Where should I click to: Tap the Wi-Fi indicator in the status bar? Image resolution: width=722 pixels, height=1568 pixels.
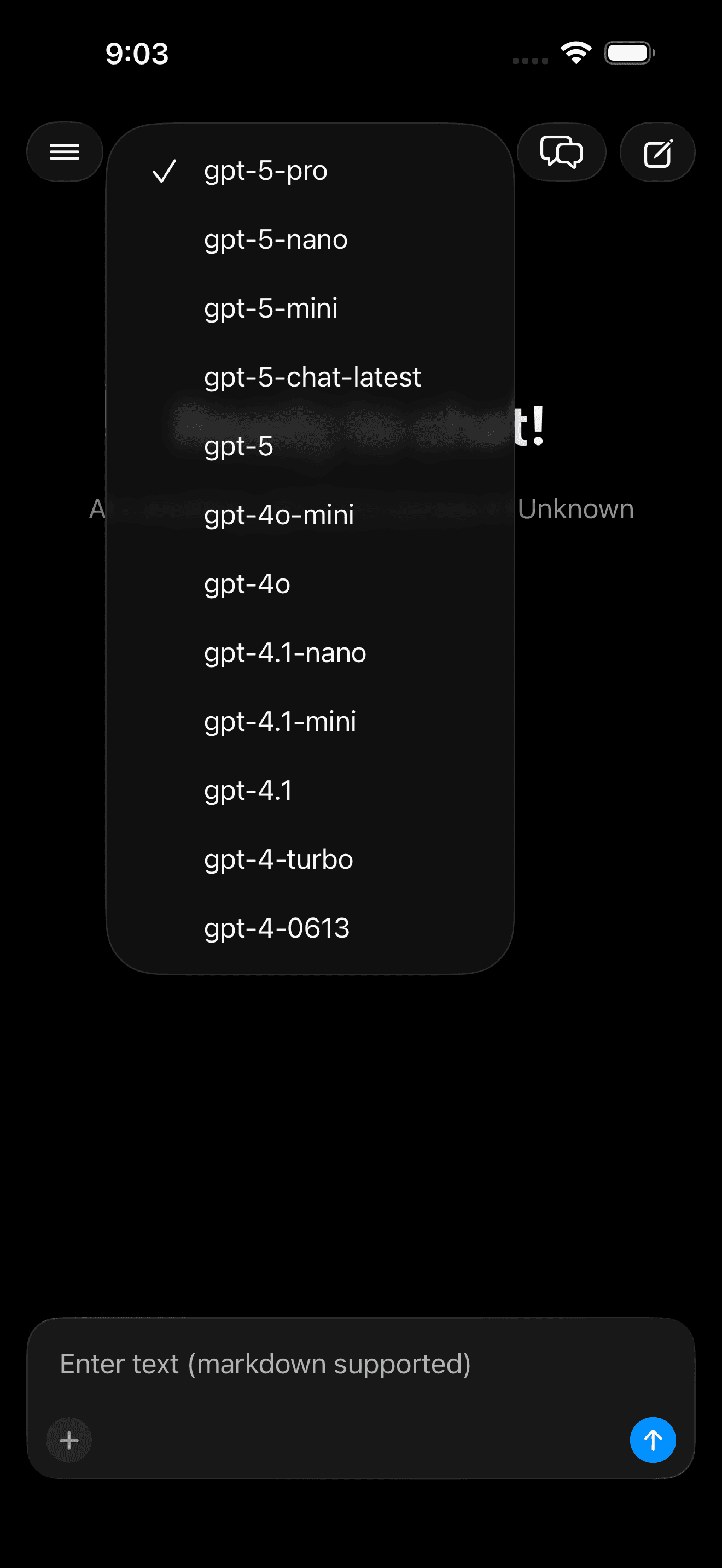click(575, 54)
